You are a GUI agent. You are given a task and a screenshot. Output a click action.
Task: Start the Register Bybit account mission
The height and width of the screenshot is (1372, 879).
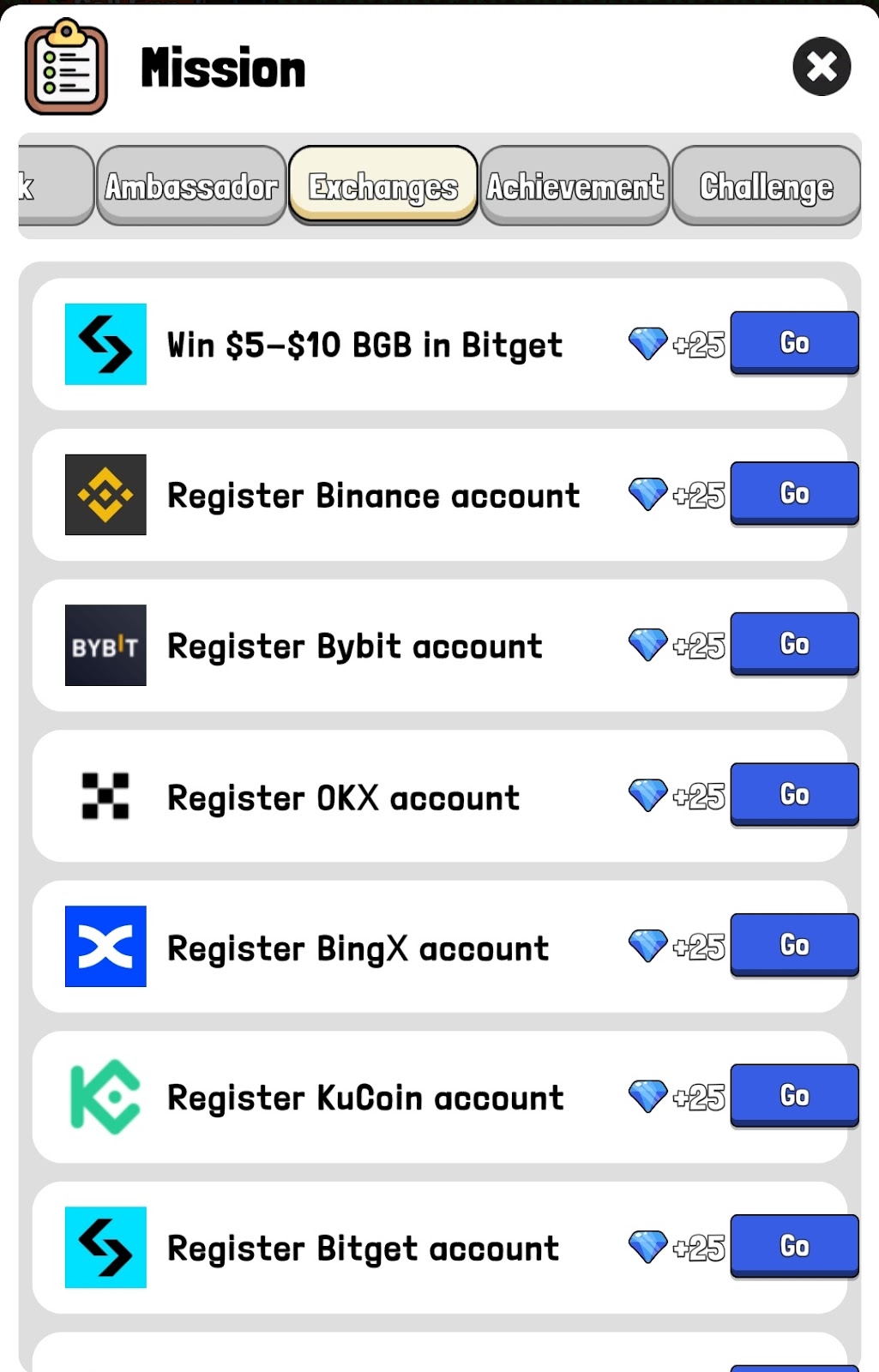click(794, 644)
